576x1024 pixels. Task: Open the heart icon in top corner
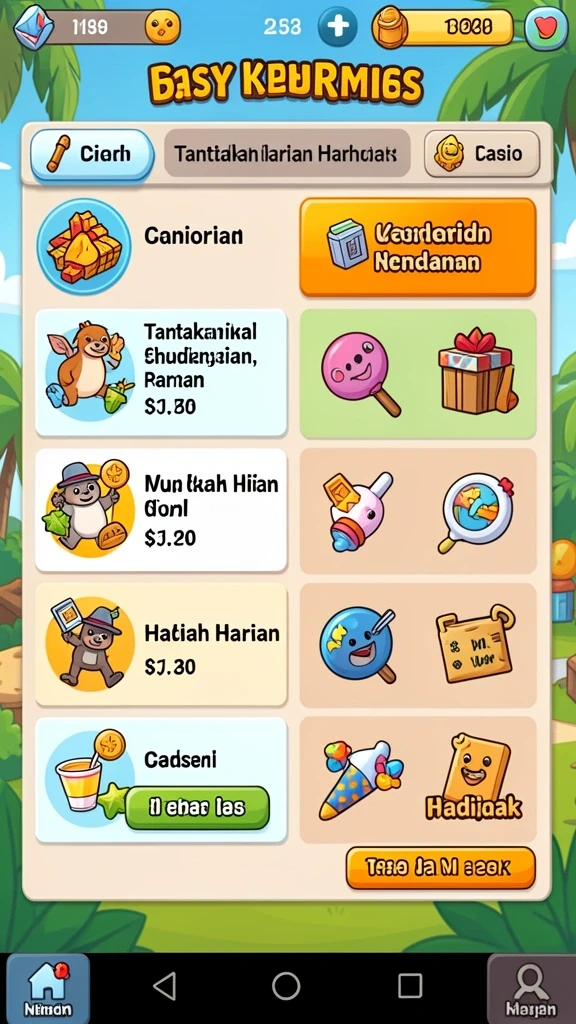546,27
